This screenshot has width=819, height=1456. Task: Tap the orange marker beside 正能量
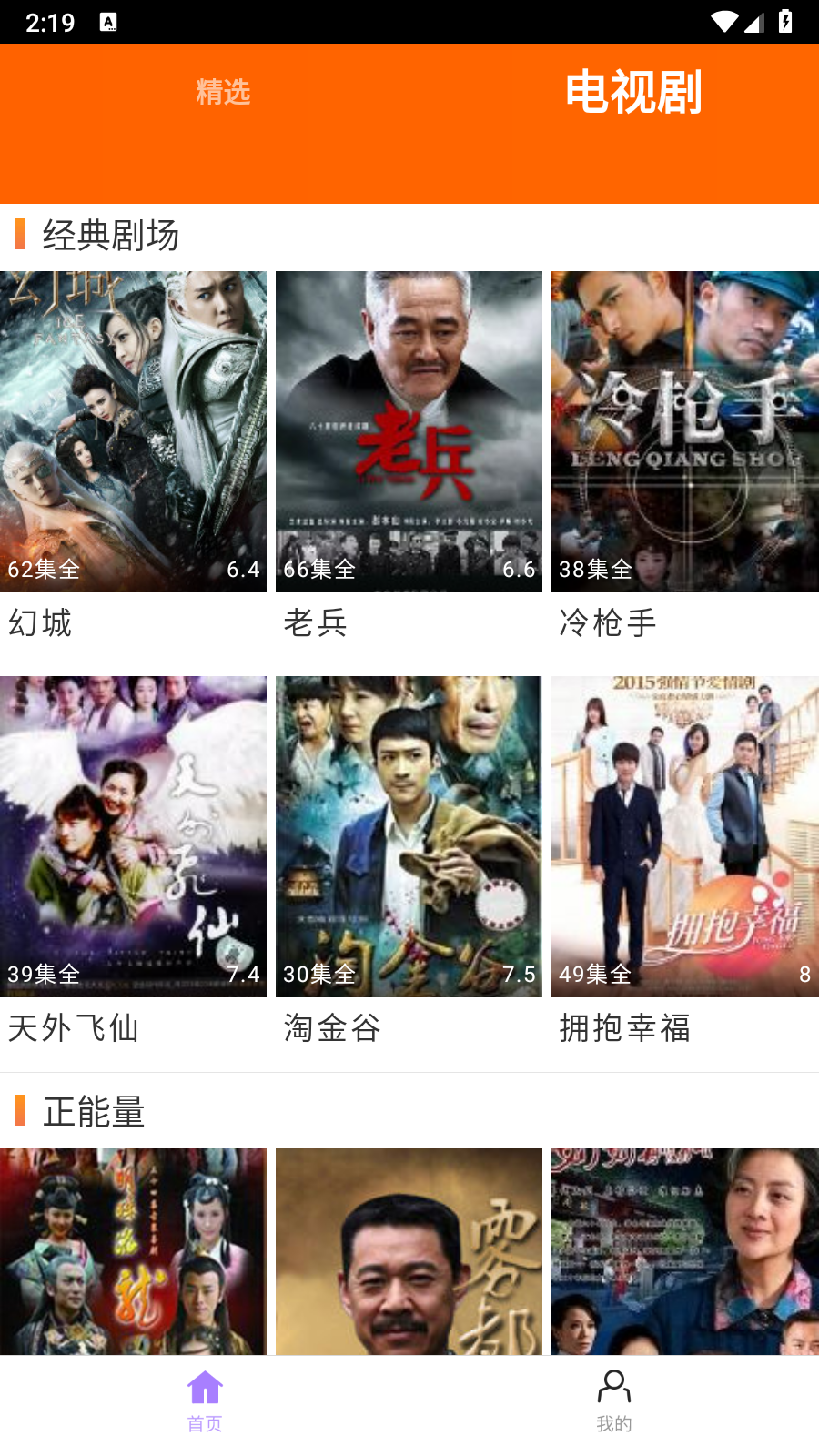pyautogui.click(x=20, y=1111)
